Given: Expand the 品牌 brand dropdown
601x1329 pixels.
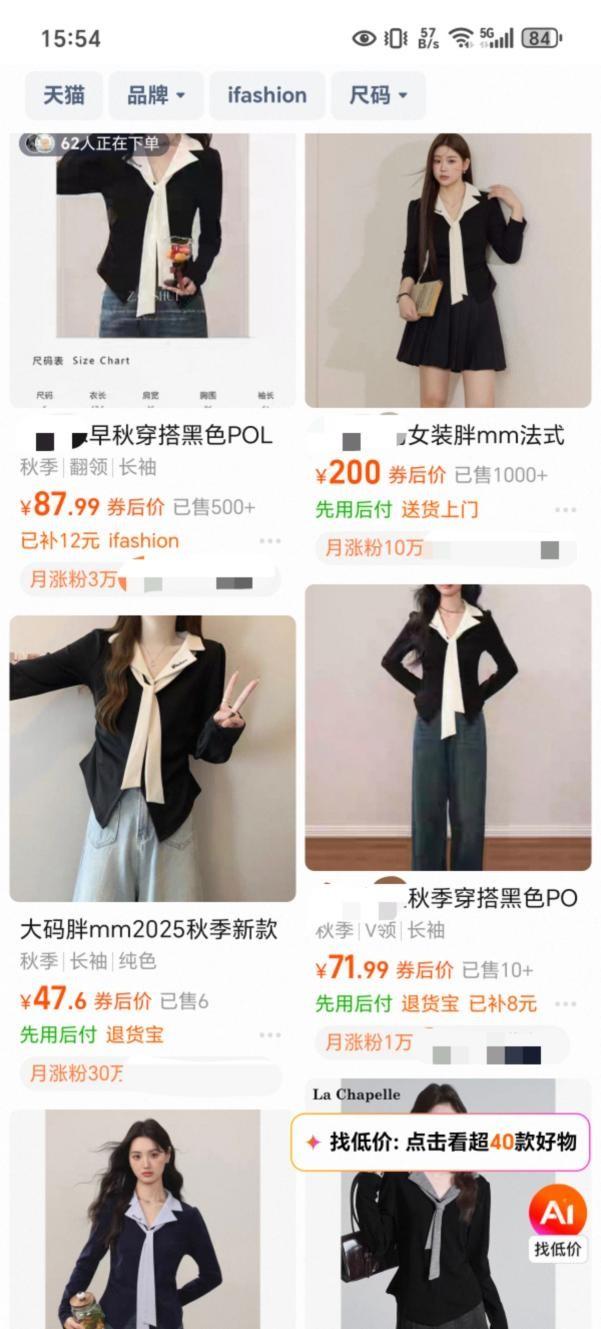Looking at the screenshot, I should (156, 96).
